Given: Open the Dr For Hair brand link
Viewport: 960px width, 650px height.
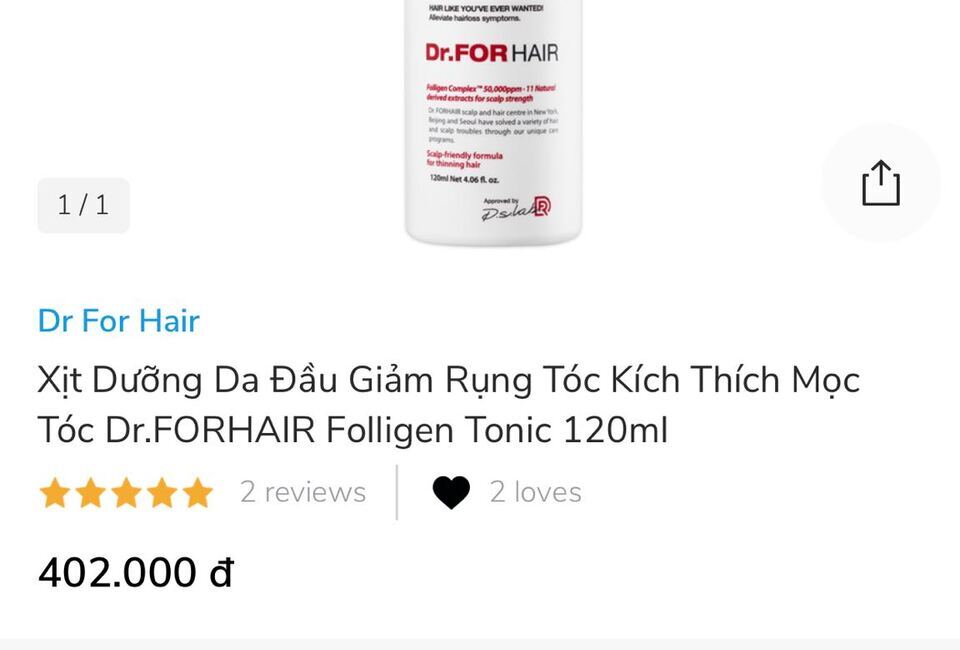Looking at the screenshot, I should pyautogui.click(x=119, y=321).
